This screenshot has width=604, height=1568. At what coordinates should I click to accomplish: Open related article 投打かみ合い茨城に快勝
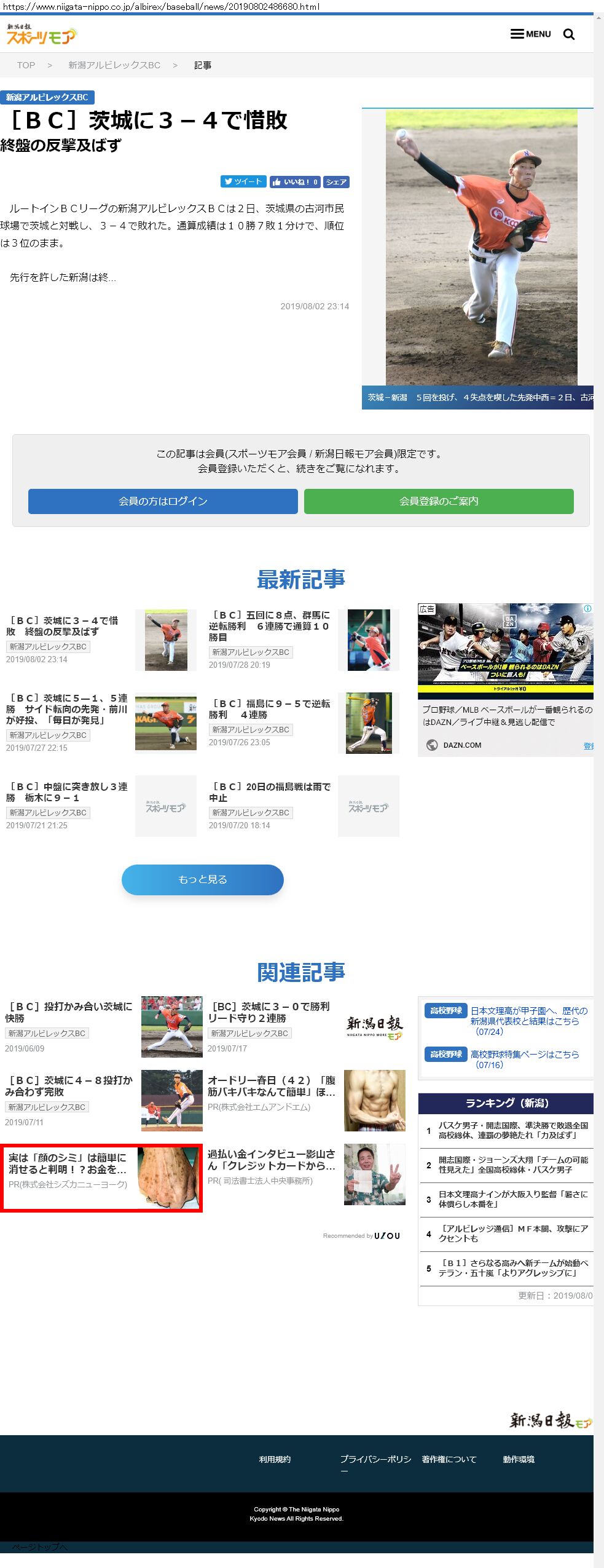click(69, 1012)
